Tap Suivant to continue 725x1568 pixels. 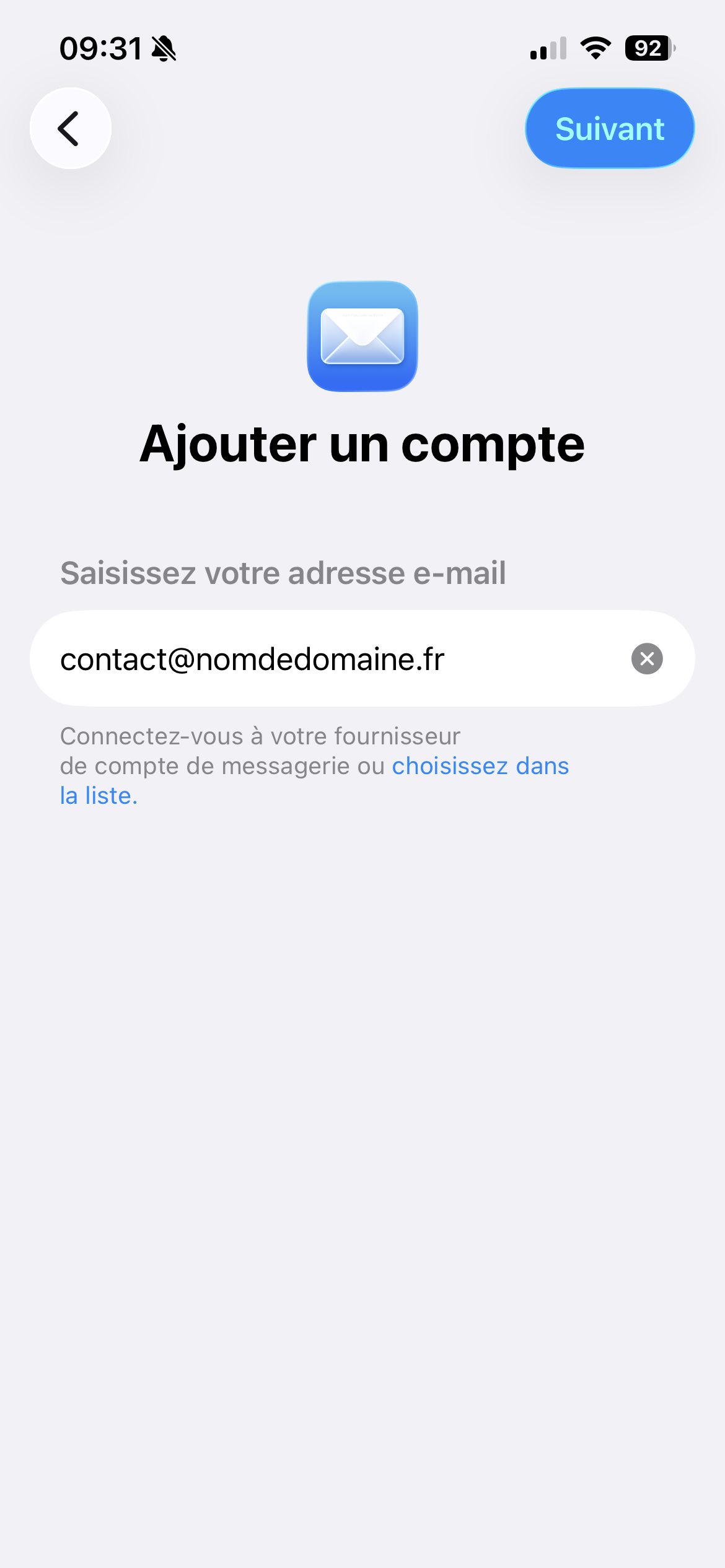[x=610, y=128]
